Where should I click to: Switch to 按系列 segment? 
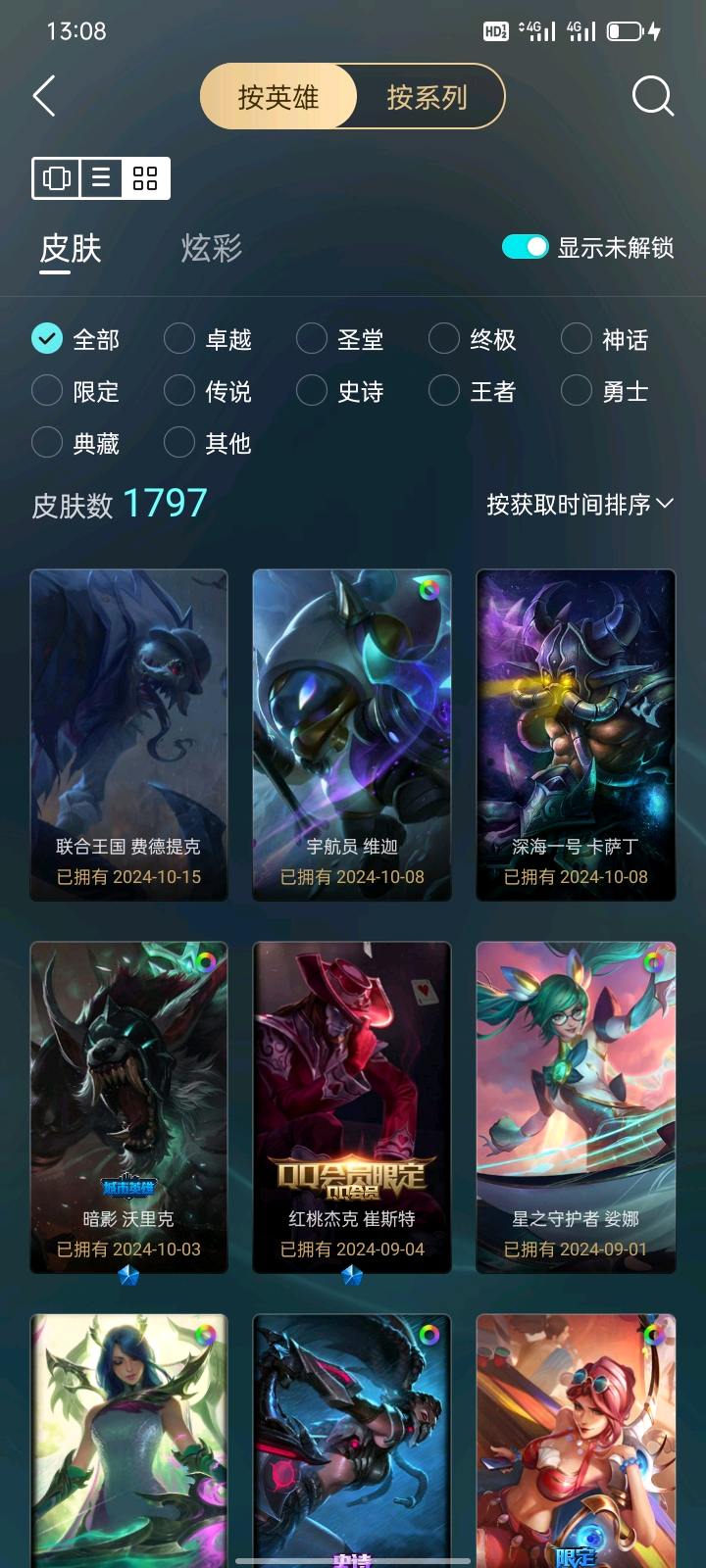(427, 97)
